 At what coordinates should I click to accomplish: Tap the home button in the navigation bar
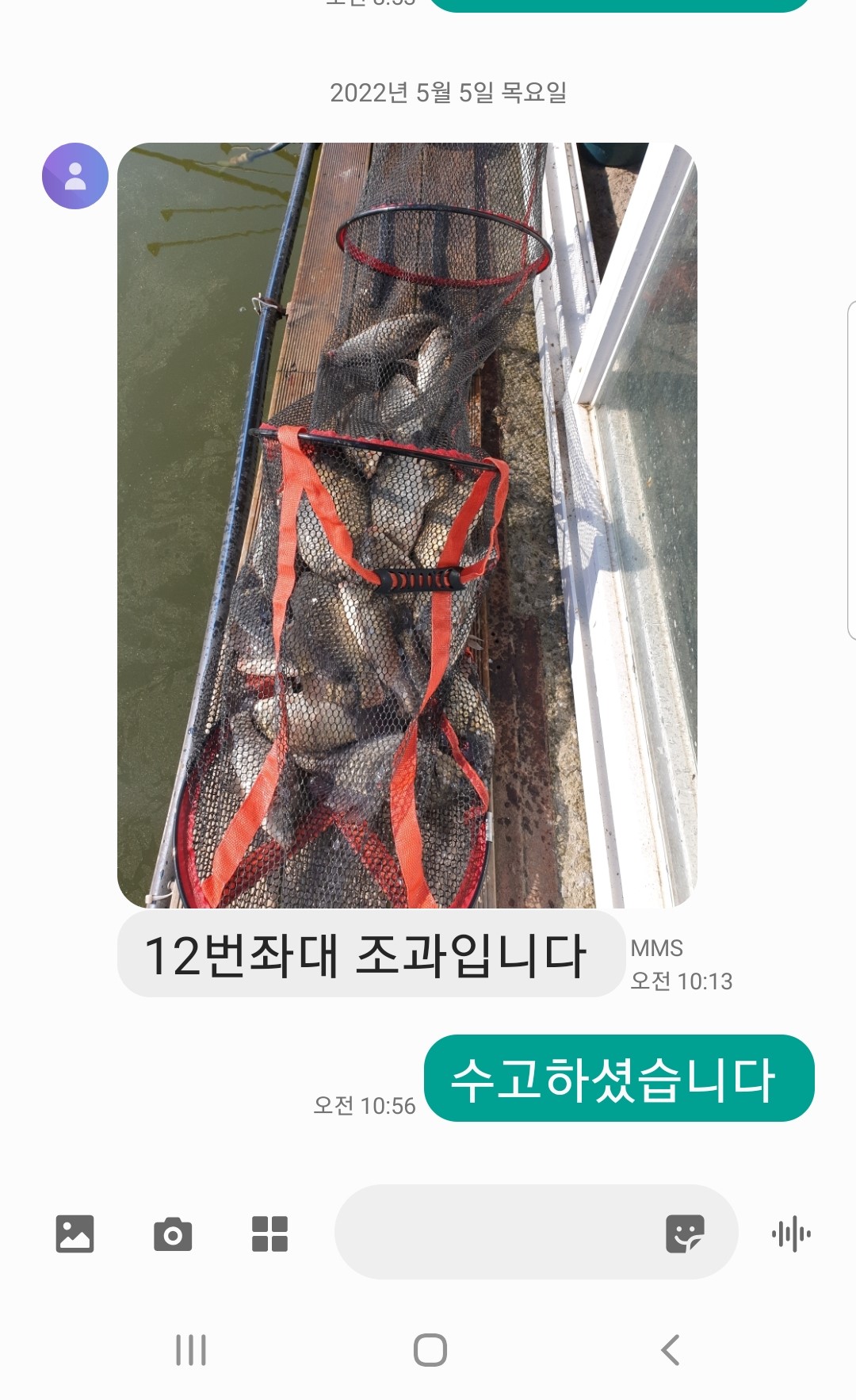coord(430,1349)
